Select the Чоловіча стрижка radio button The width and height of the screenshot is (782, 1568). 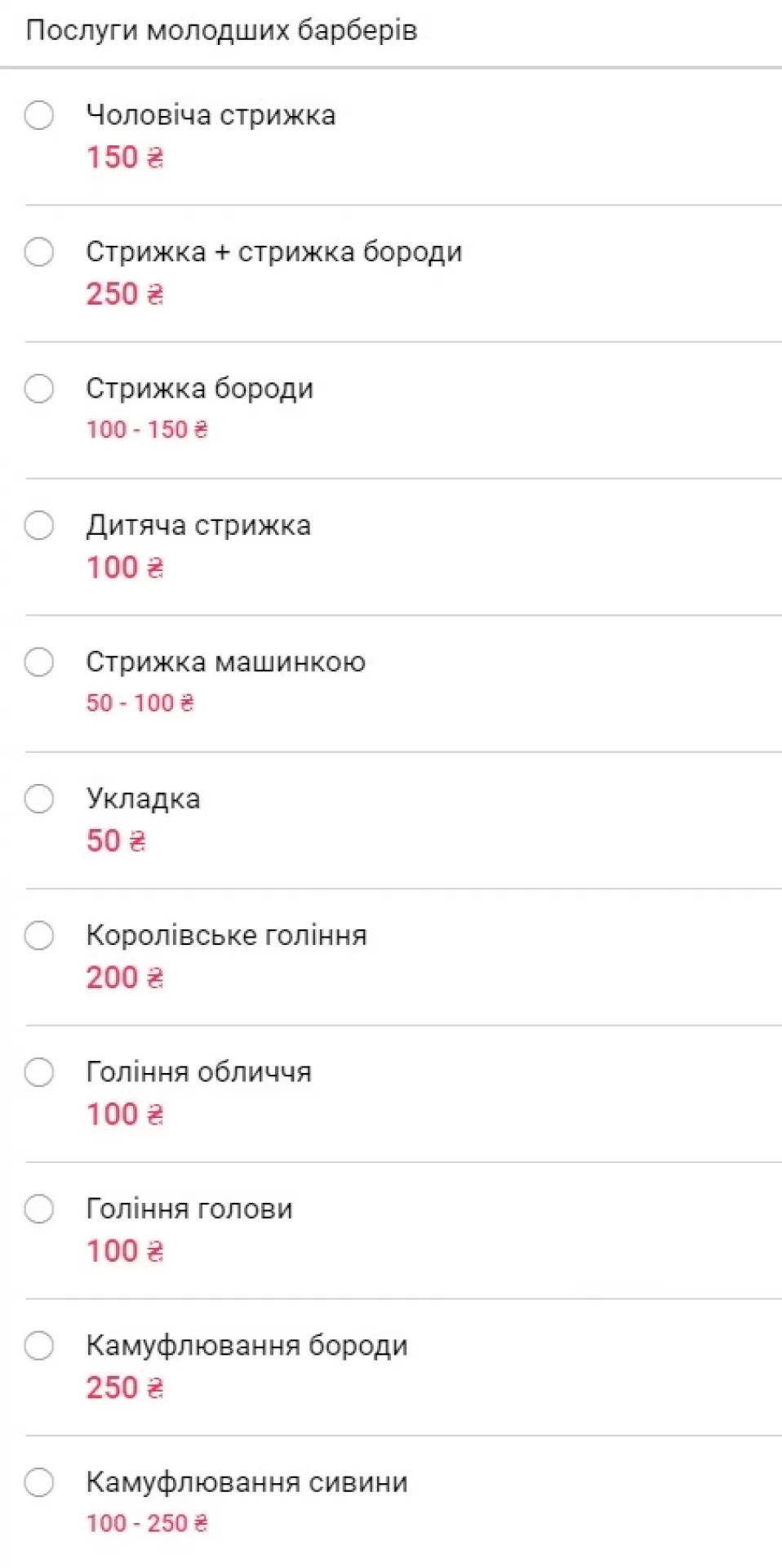point(39,115)
